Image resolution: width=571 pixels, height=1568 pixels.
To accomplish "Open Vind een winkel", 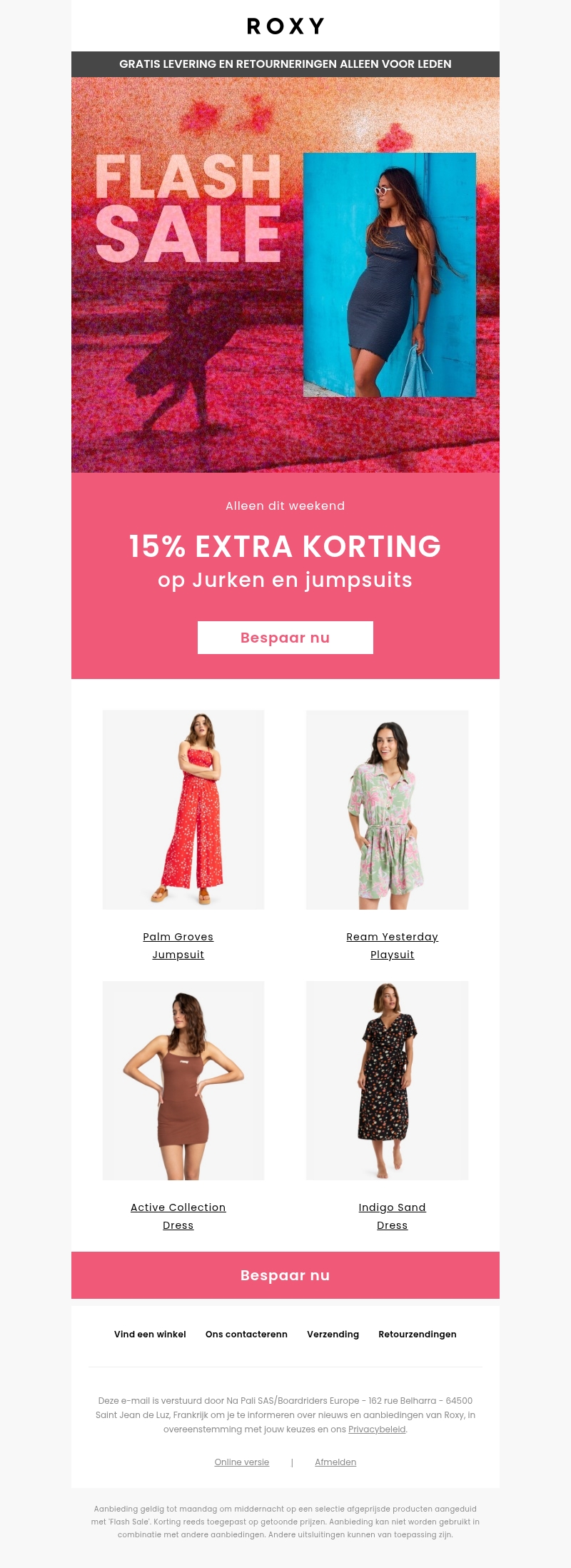I will pyautogui.click(x=150, y=1334).
